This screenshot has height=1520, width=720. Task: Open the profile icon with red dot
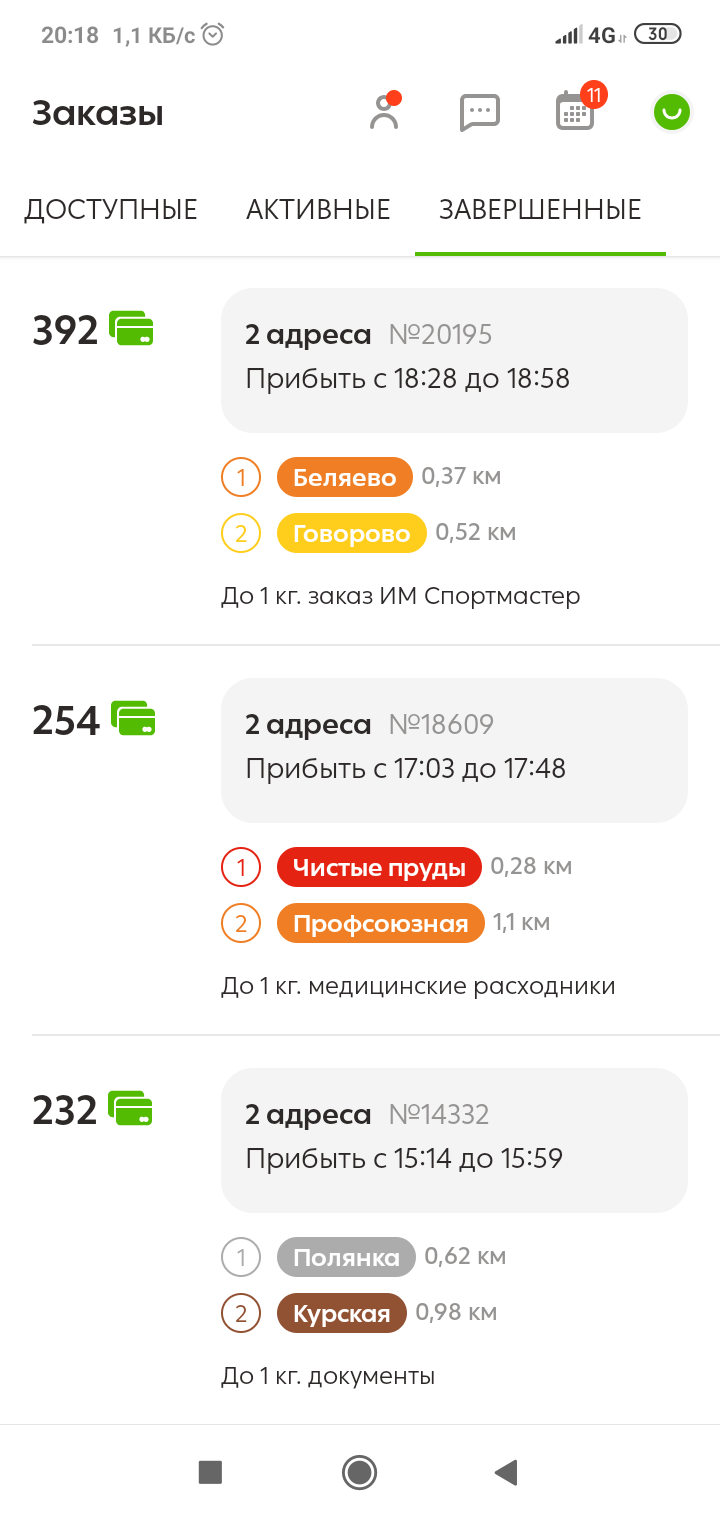click(x=384, y=113)
